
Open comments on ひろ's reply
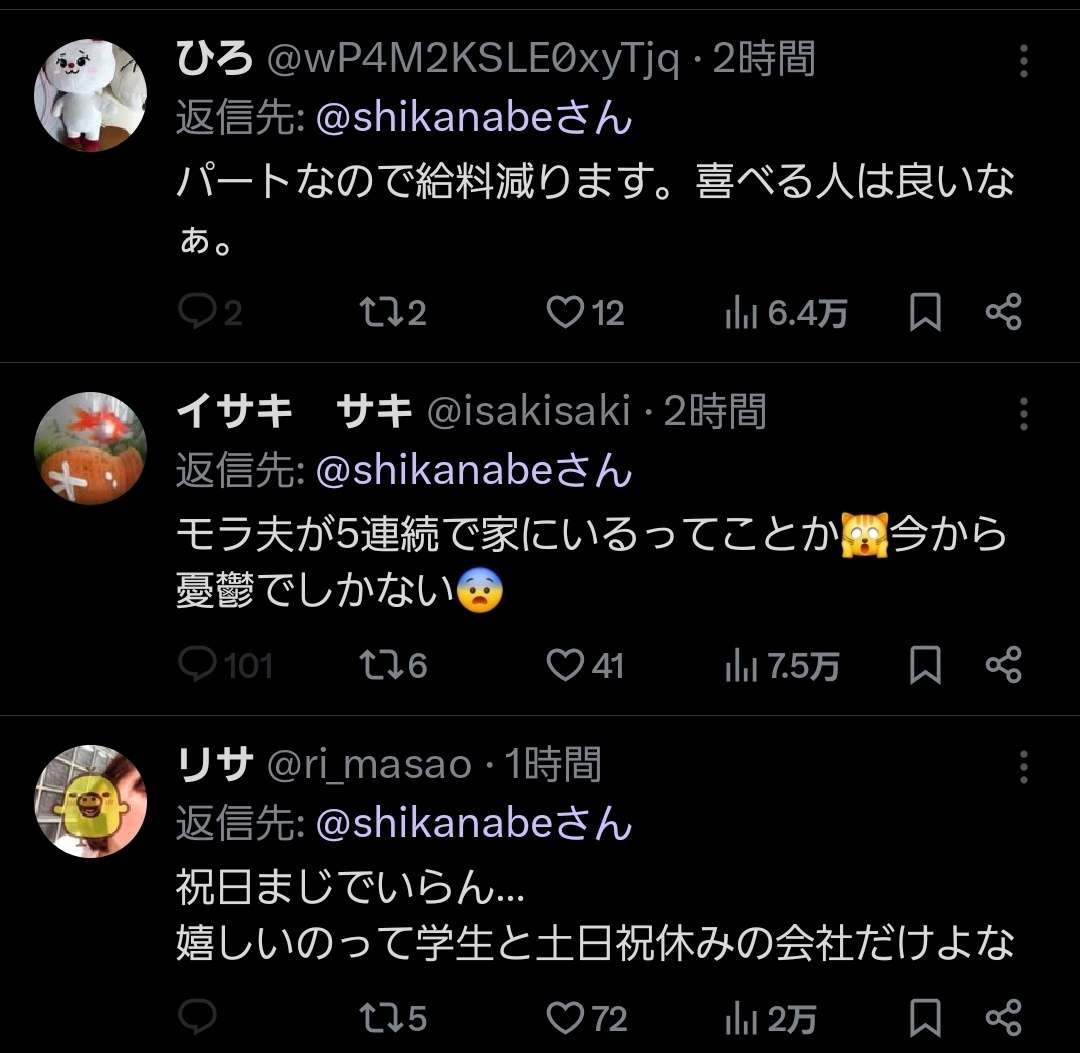point(197,314)
